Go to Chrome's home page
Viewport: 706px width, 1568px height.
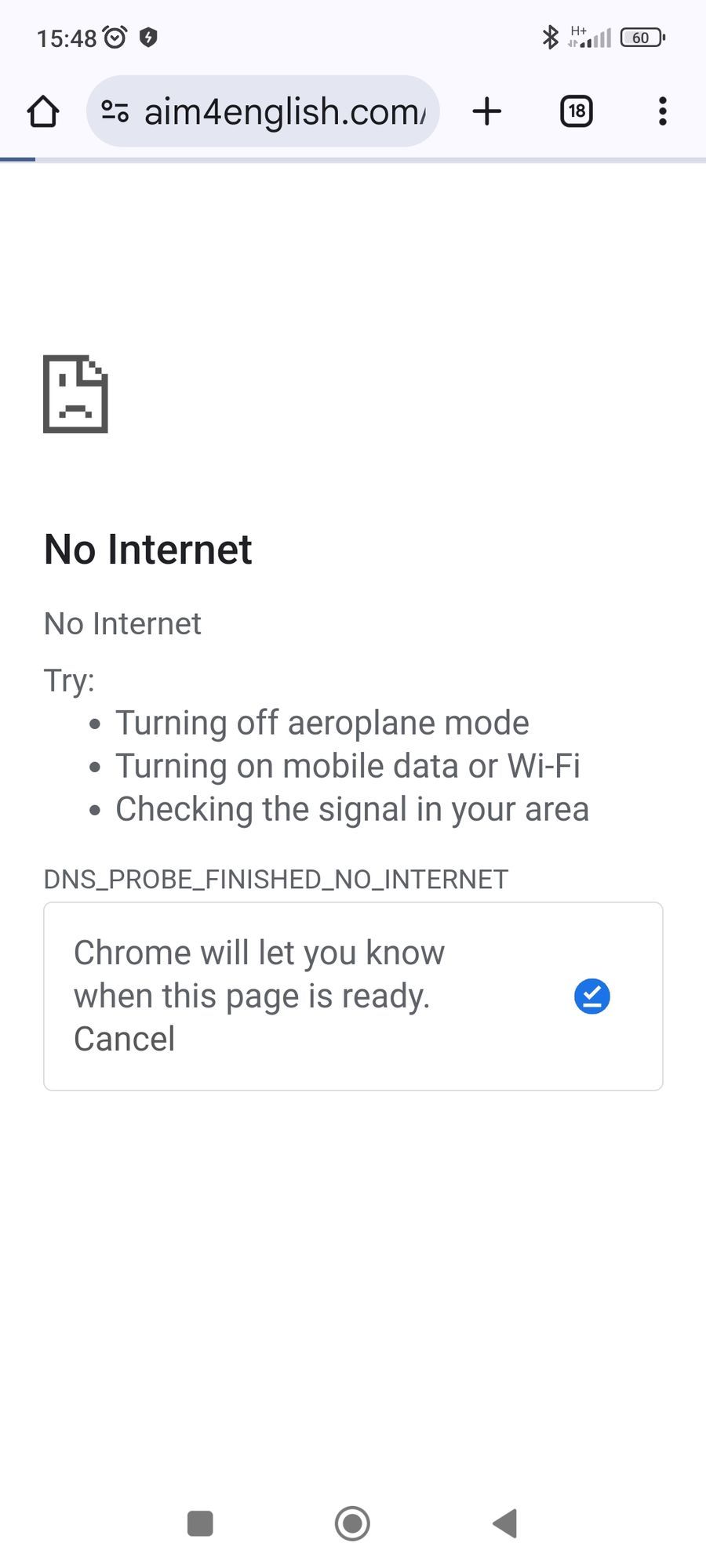click(x=43, y=111)
